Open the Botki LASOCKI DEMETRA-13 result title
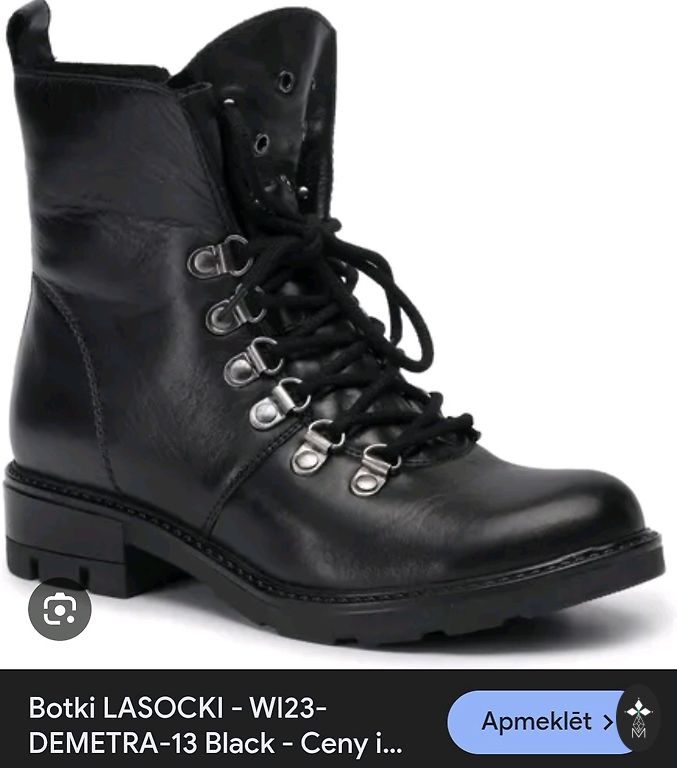Screen dimensions: 677x768 (x=216, y=726)
